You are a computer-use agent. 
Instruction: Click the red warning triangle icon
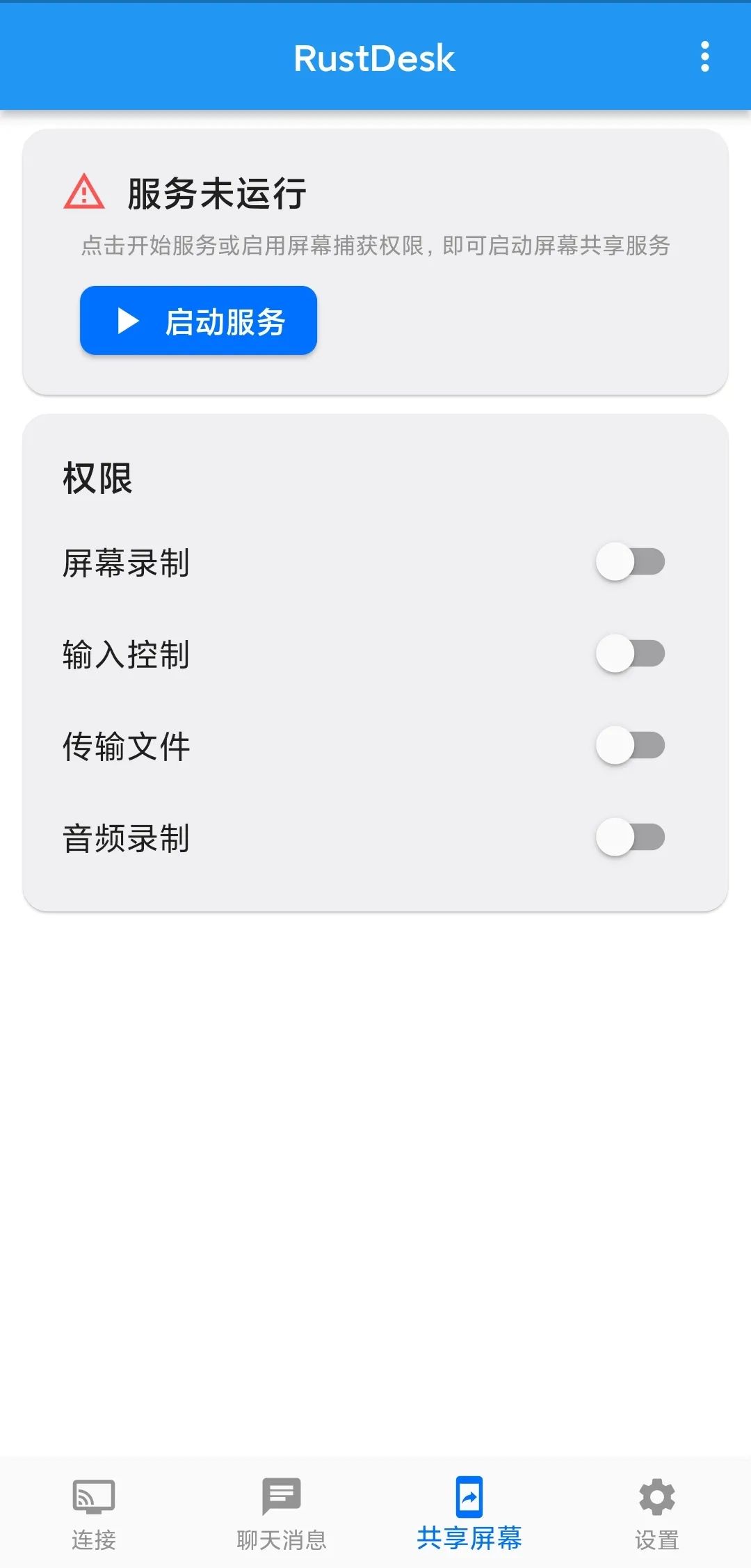click(83, 191)
